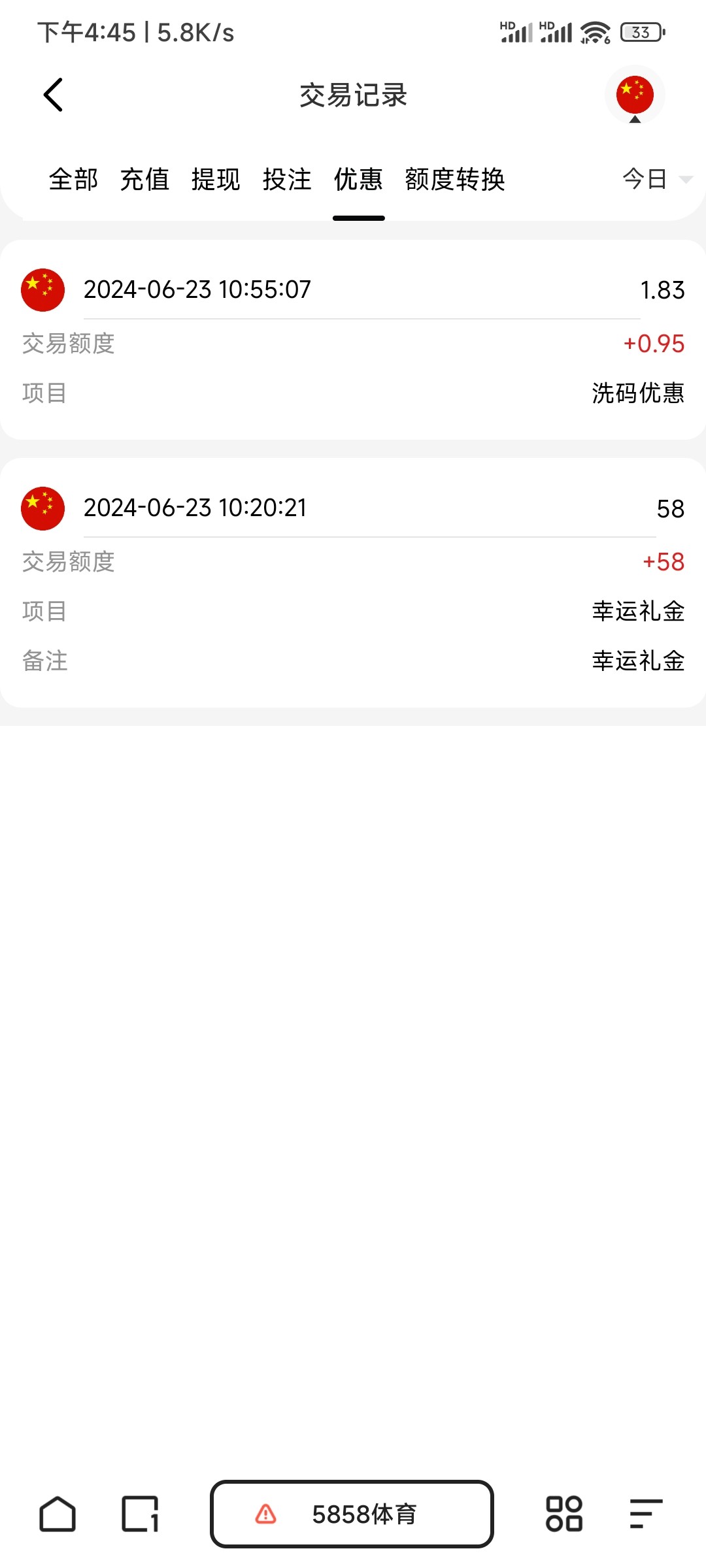Go back from the 交易记录 page
The height and width of the screenshot is (1568, 706).
pos(54,95)
